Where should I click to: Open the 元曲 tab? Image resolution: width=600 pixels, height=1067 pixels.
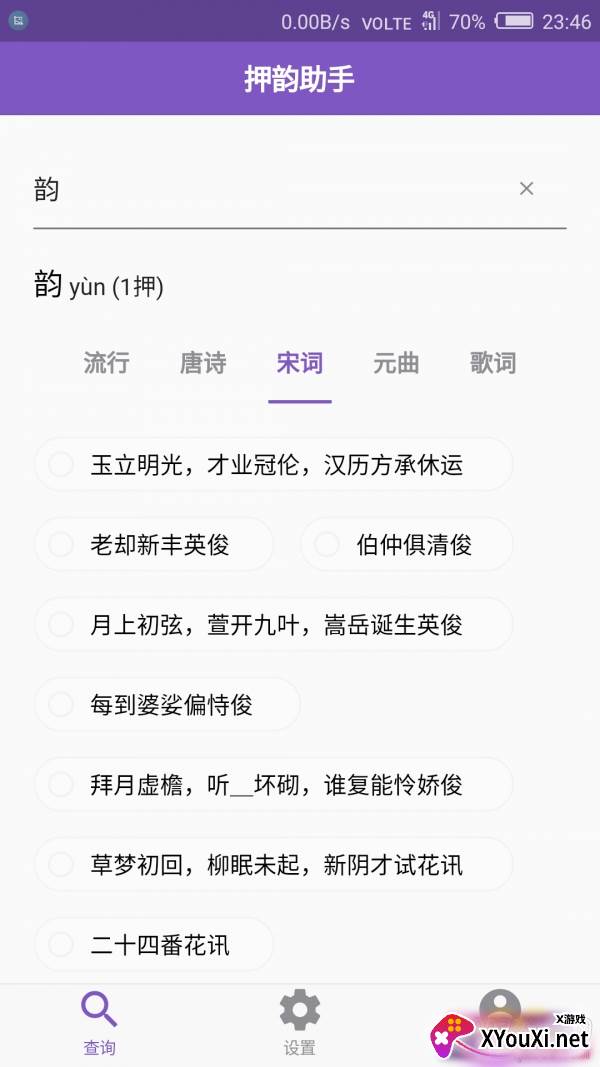[x=396, y=363]
